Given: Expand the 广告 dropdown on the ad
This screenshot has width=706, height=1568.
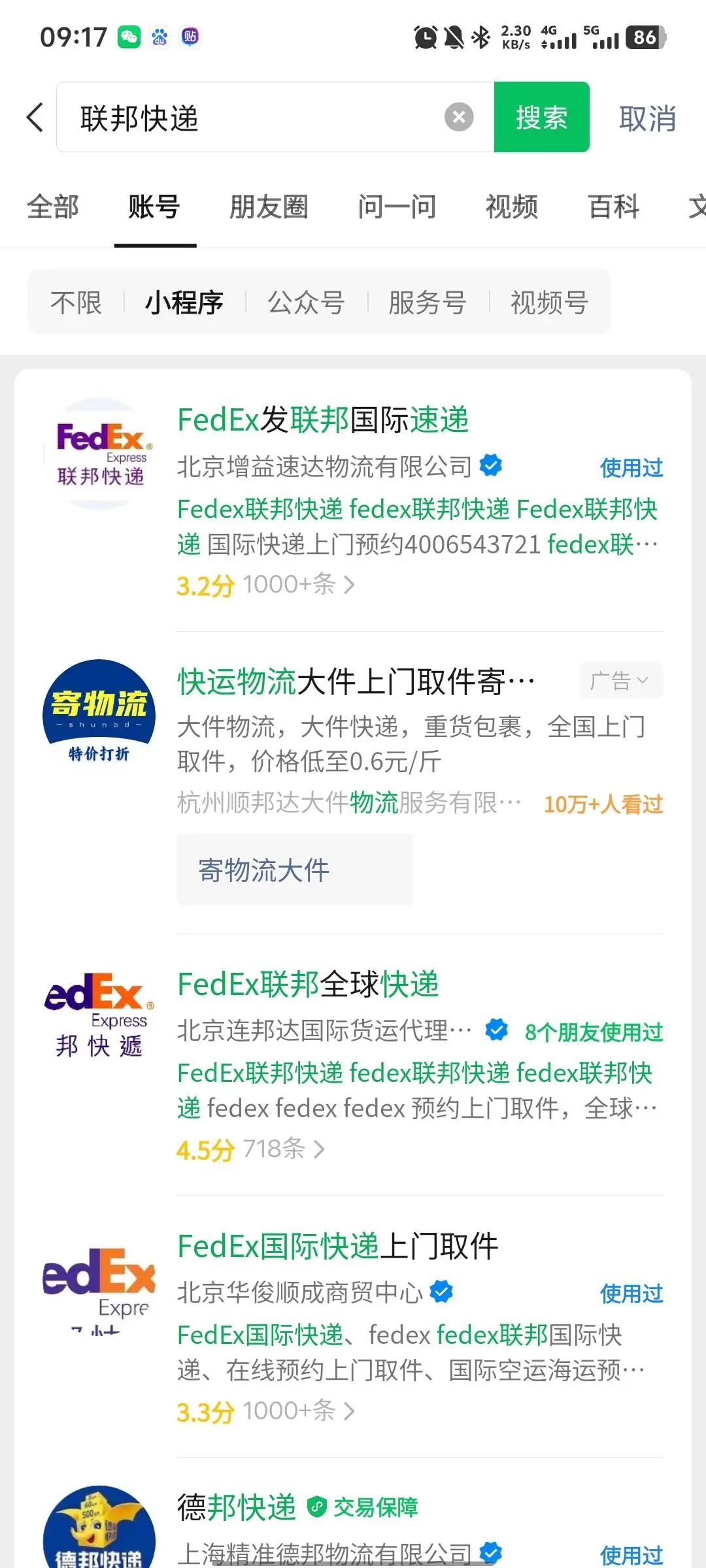Looking at the screenshot, I should click(620, 680).
